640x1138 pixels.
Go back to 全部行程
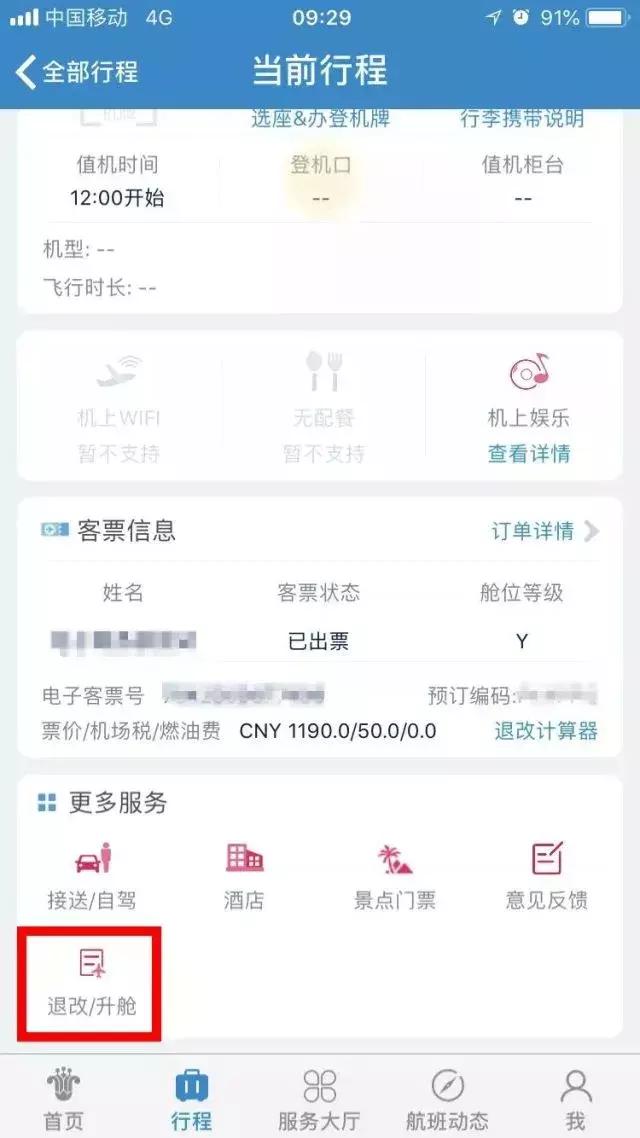coord(76,72)
